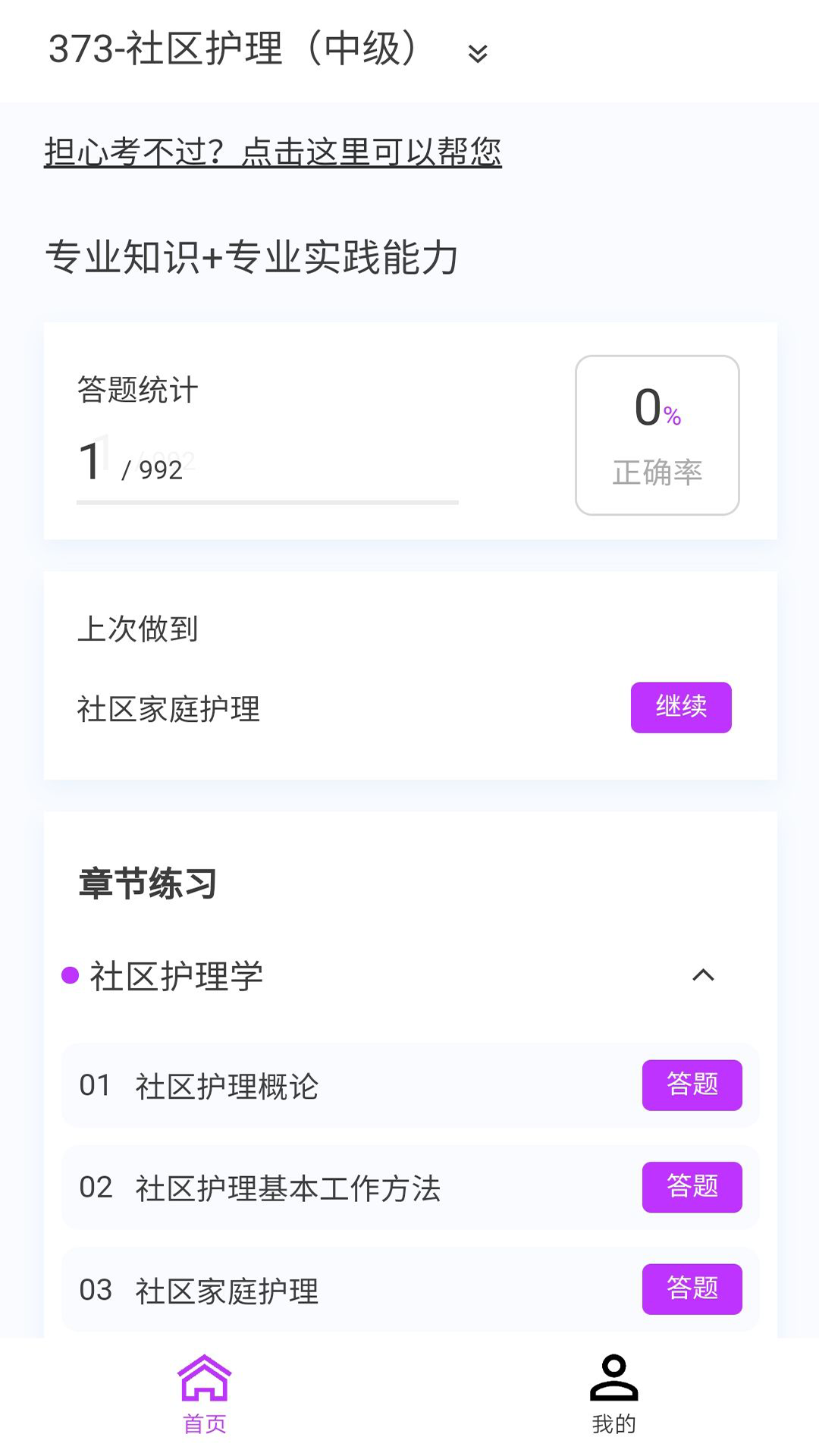The image size is (819, 1456).
Task: Start 答题 for 03 社区家庭护理
Action: coord(692,1289)
